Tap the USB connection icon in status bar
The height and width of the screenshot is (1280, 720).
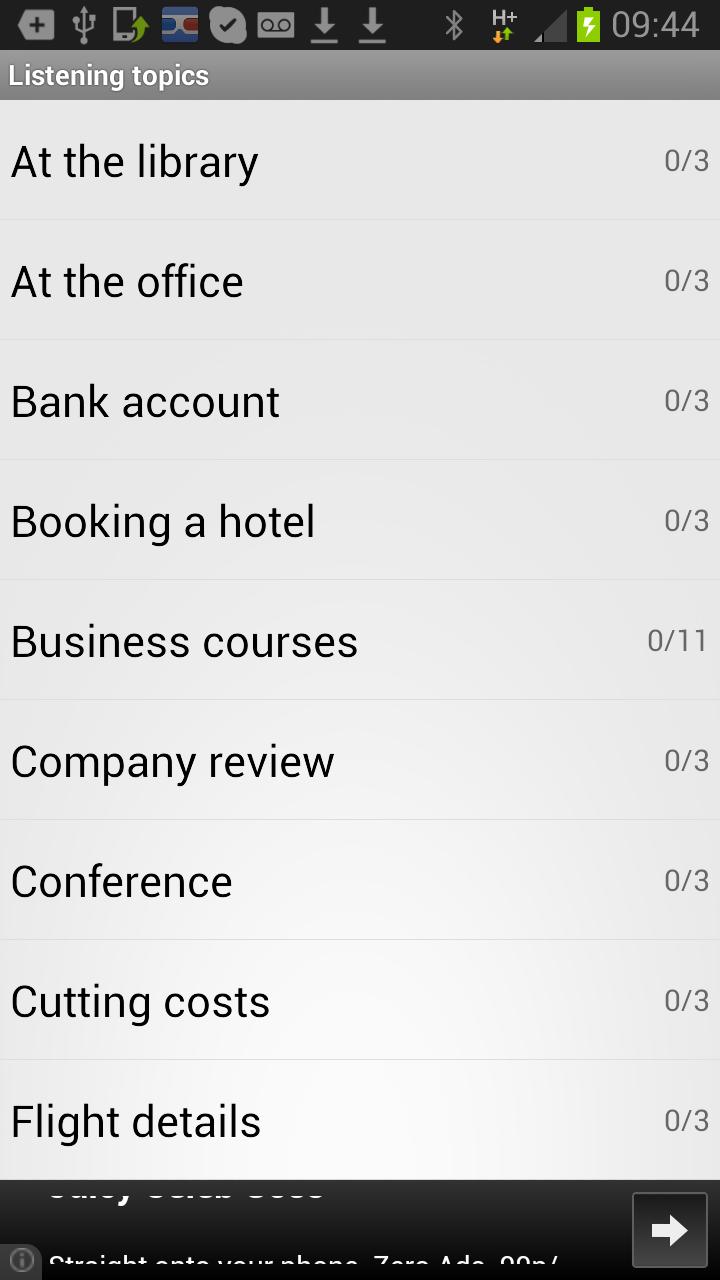coord(85,24)
